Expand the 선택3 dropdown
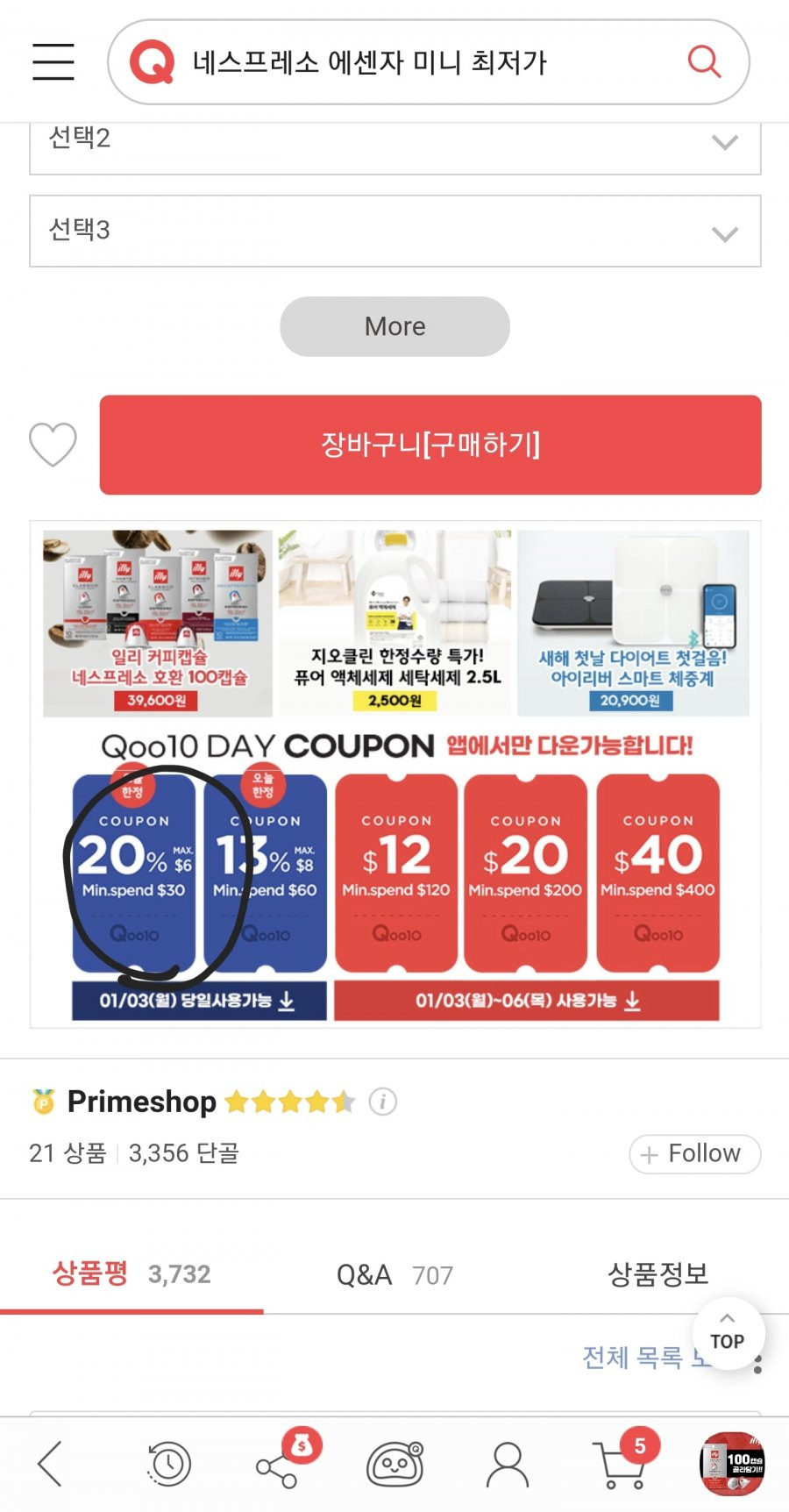Image resolution: width=789 pixels, height=1512 pixels. click(x=394, y=232)
